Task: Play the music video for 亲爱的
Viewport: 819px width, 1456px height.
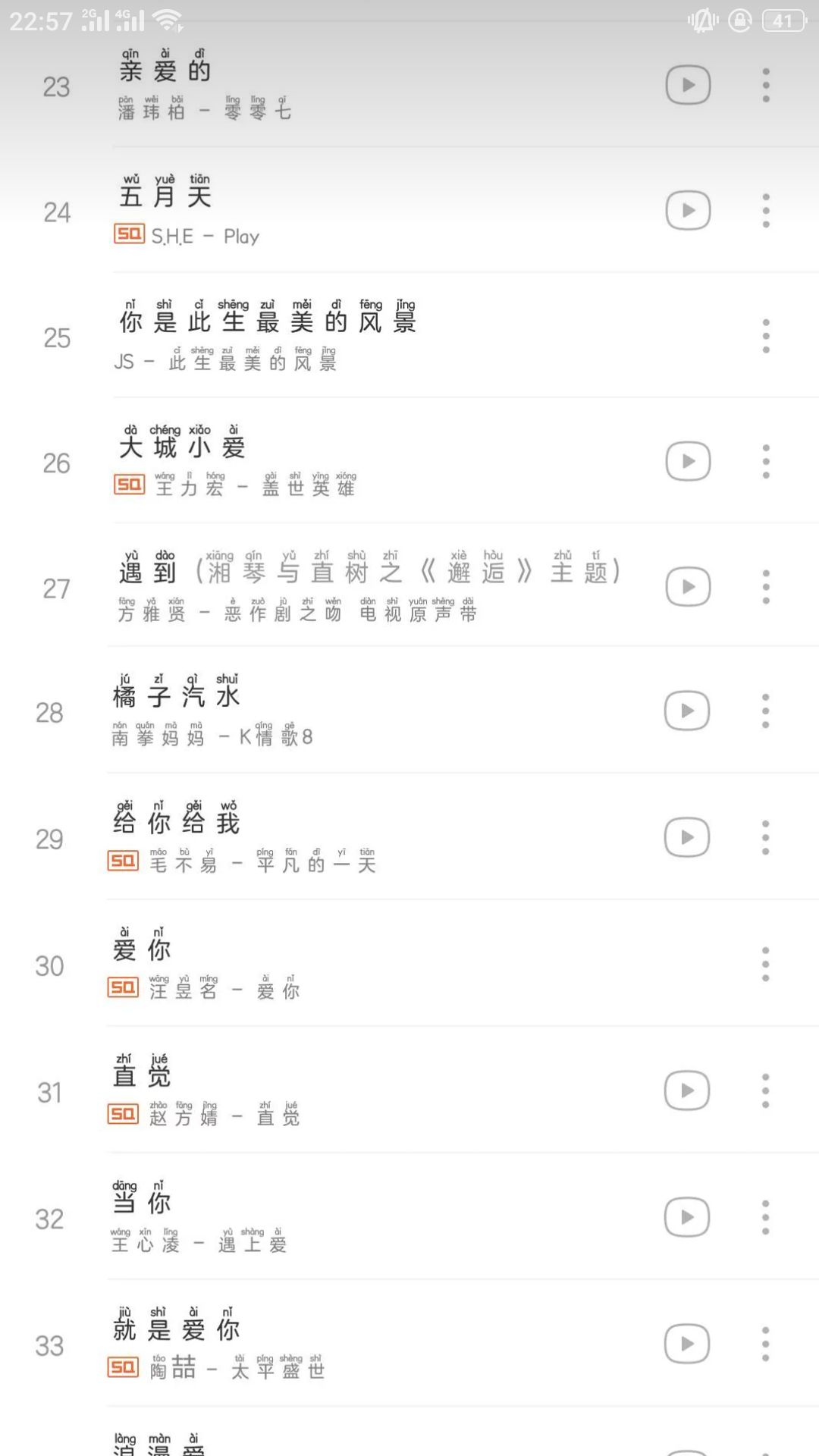Action: coord(688,84)
